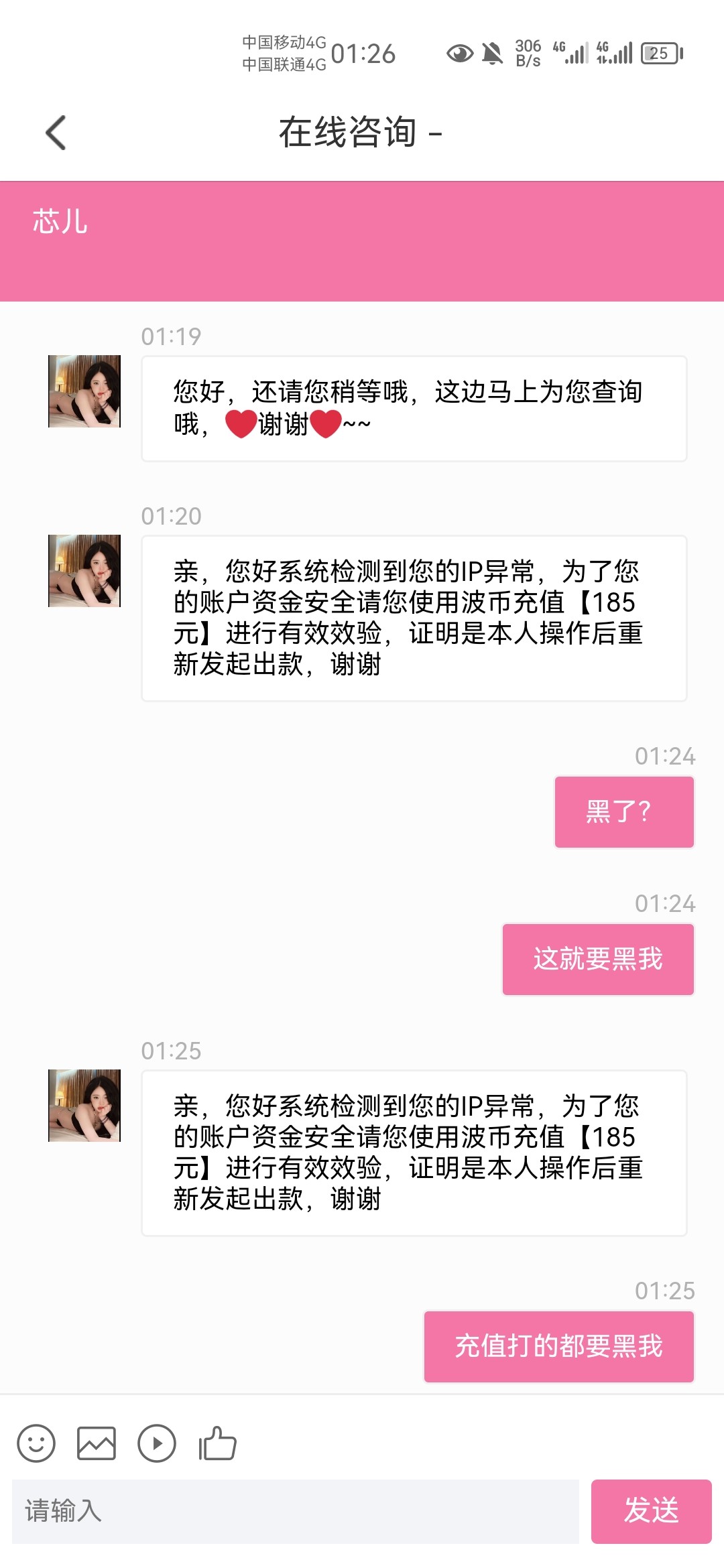This screenshot has height=1568, width=724.
Task: Tap the thumbs-up icon
Action: [x=217, y=1443]
